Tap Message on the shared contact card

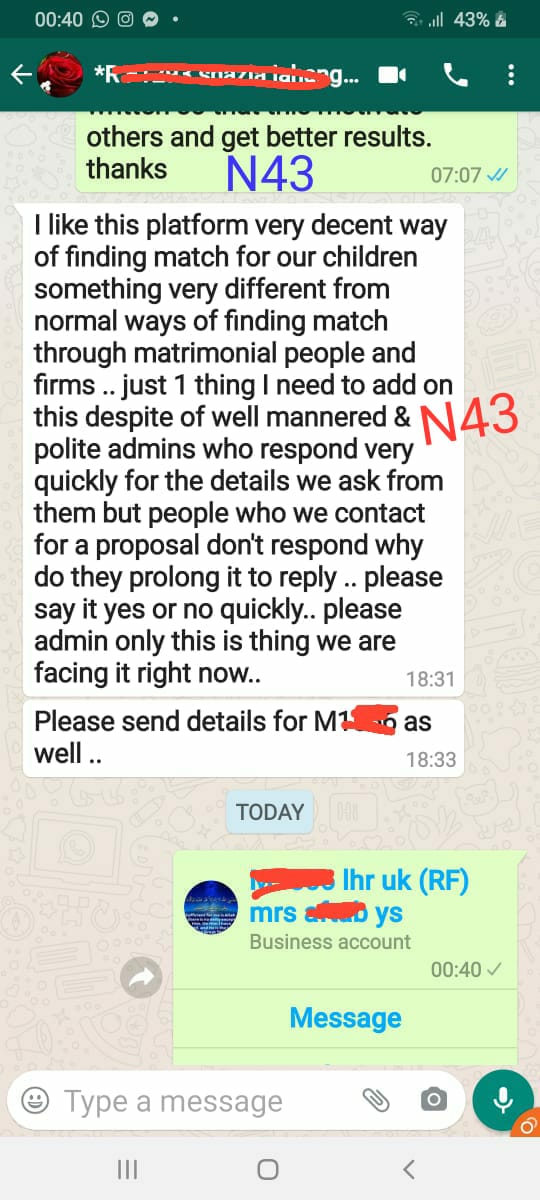coord(345,1017)
